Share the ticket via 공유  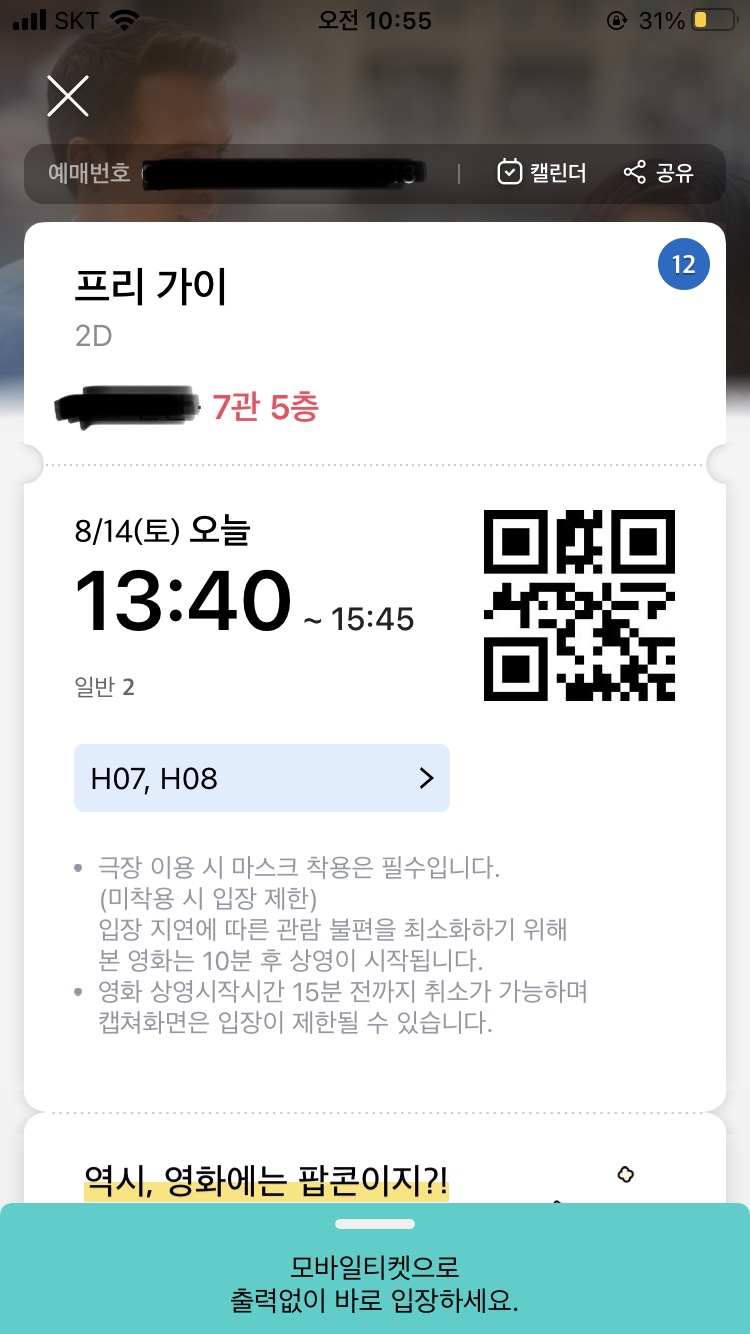658,173
